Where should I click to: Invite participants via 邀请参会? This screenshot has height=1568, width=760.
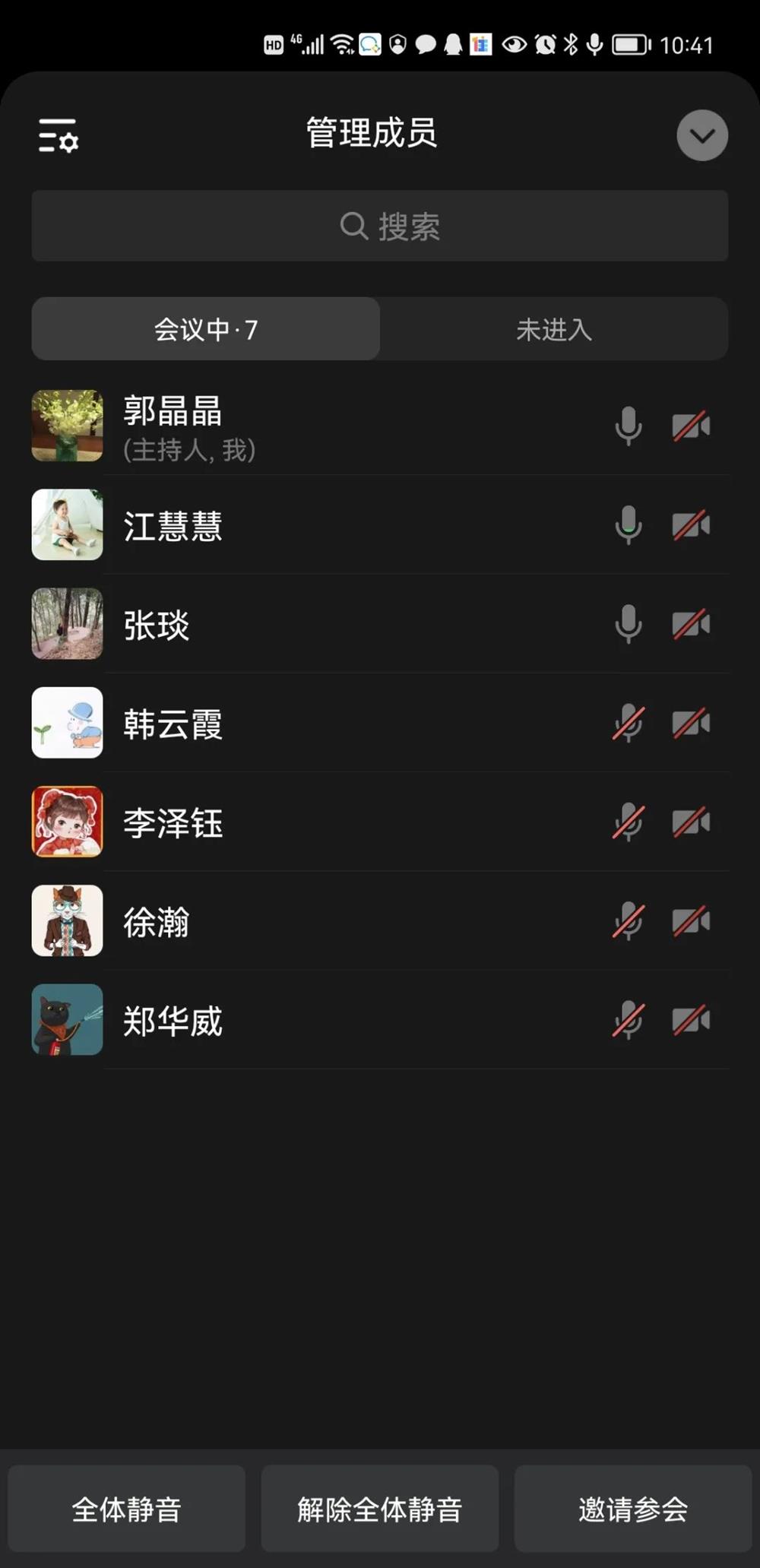(x=633, y=1509)
